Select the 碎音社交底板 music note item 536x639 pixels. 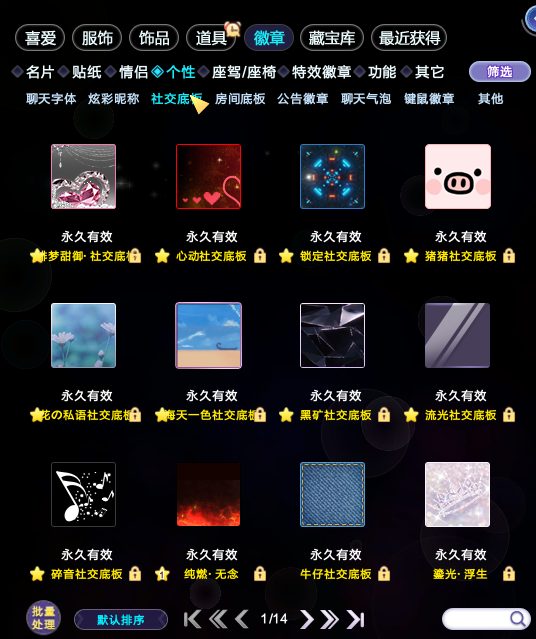pos(84,494)
